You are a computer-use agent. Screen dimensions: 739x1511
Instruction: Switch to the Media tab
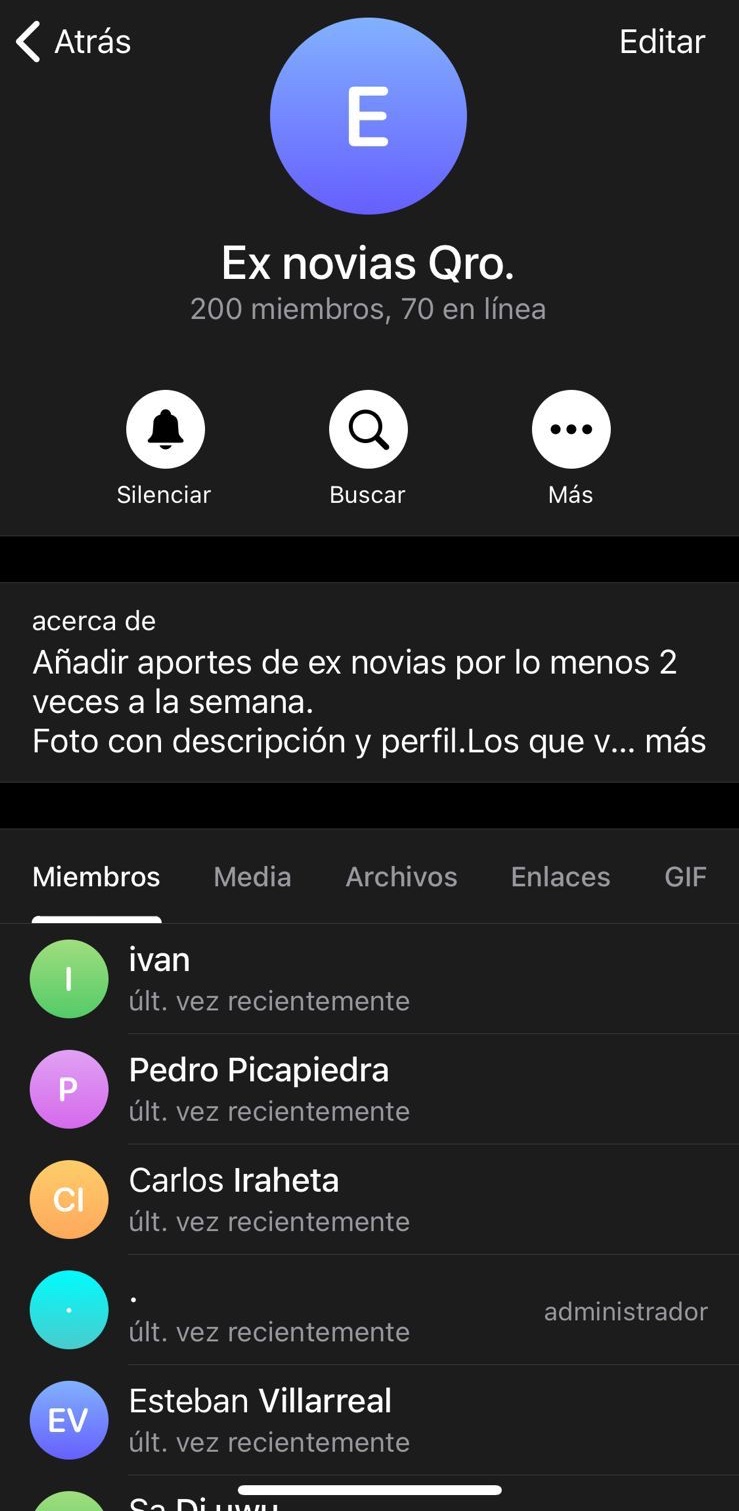click(x=252, y=877)
